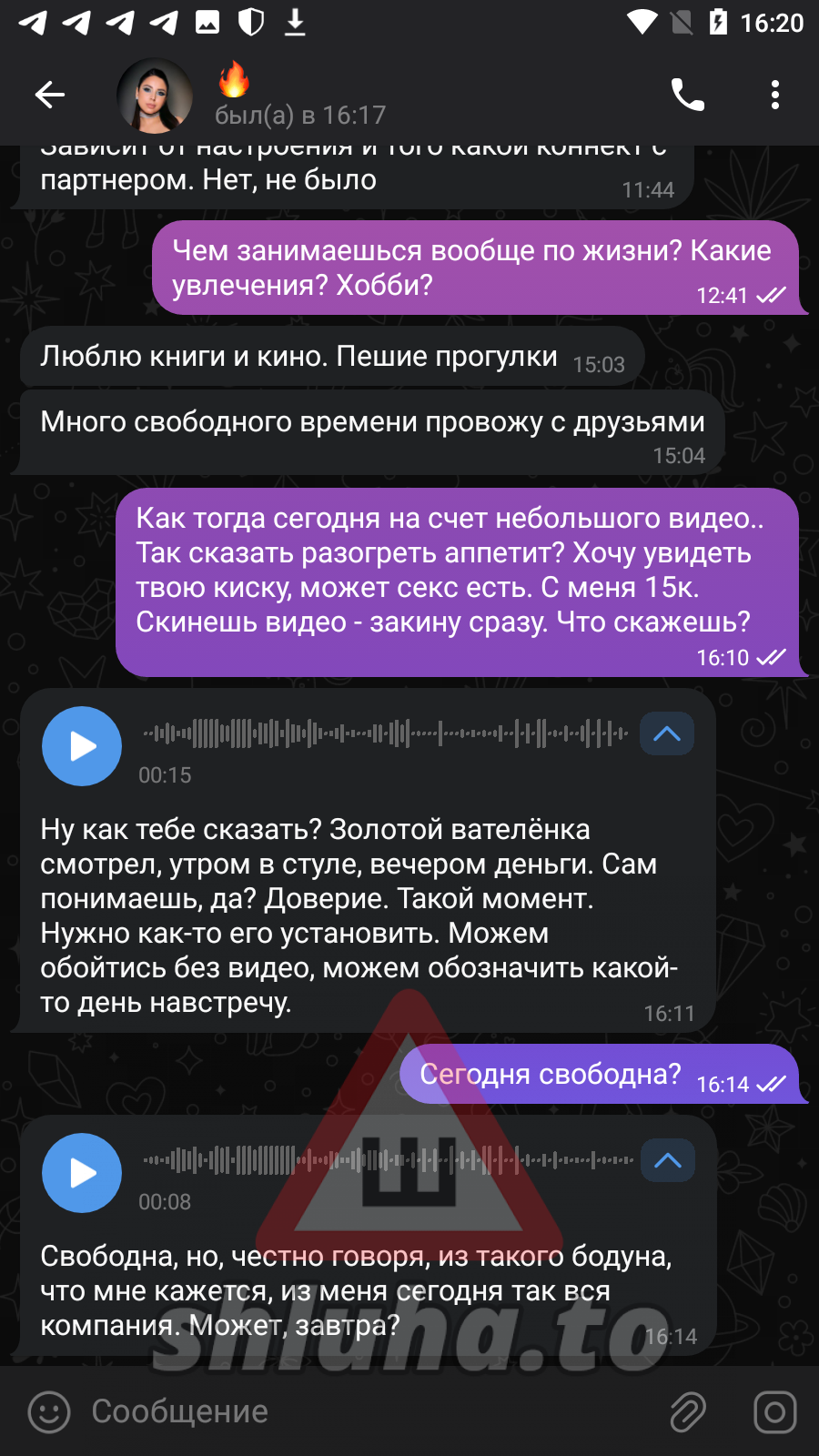Play the 00:15 voice message
Screen dimensions: 819x1456
pos(82,746)
